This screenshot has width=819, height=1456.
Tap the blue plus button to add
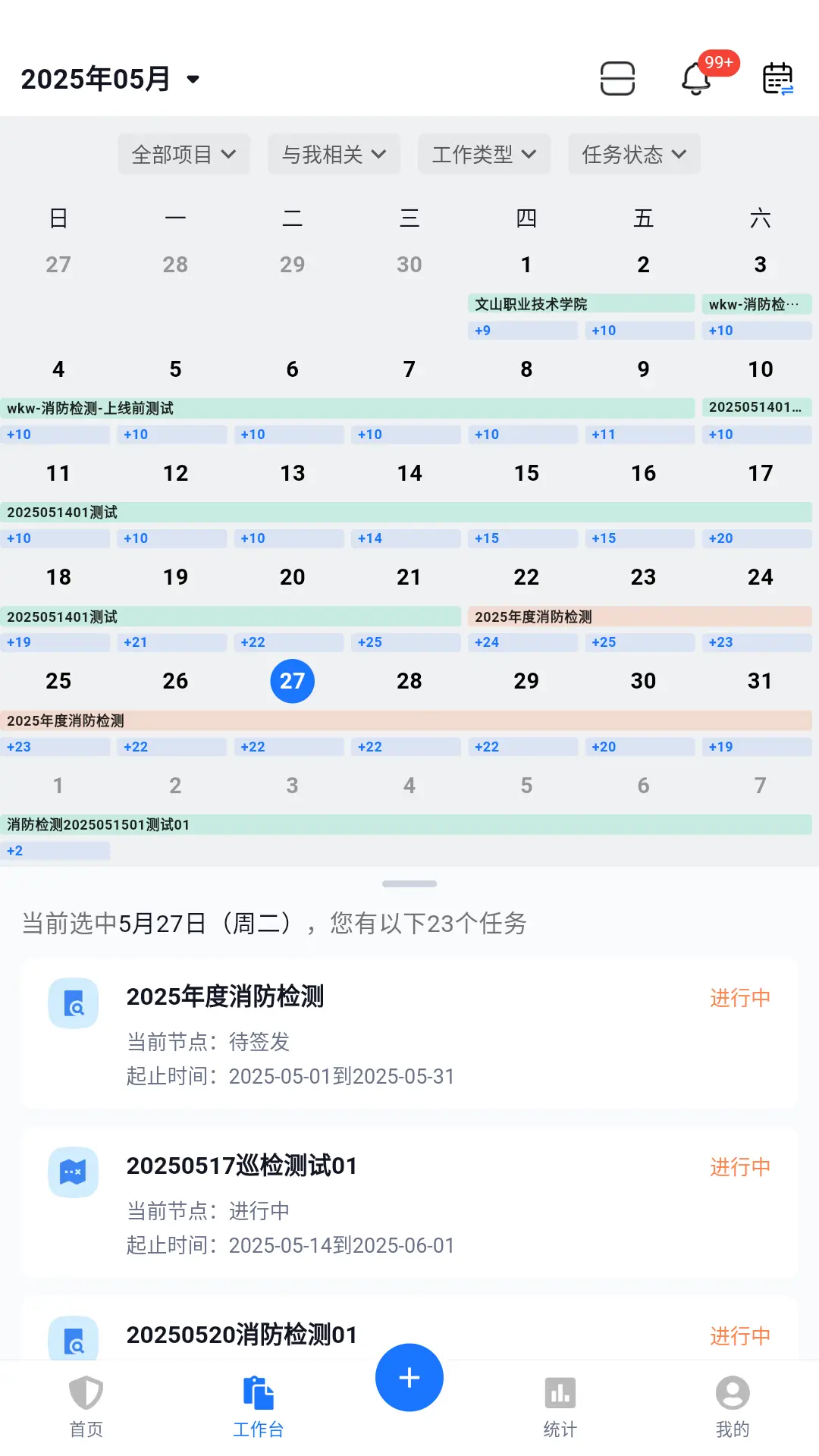(409, 1377)
